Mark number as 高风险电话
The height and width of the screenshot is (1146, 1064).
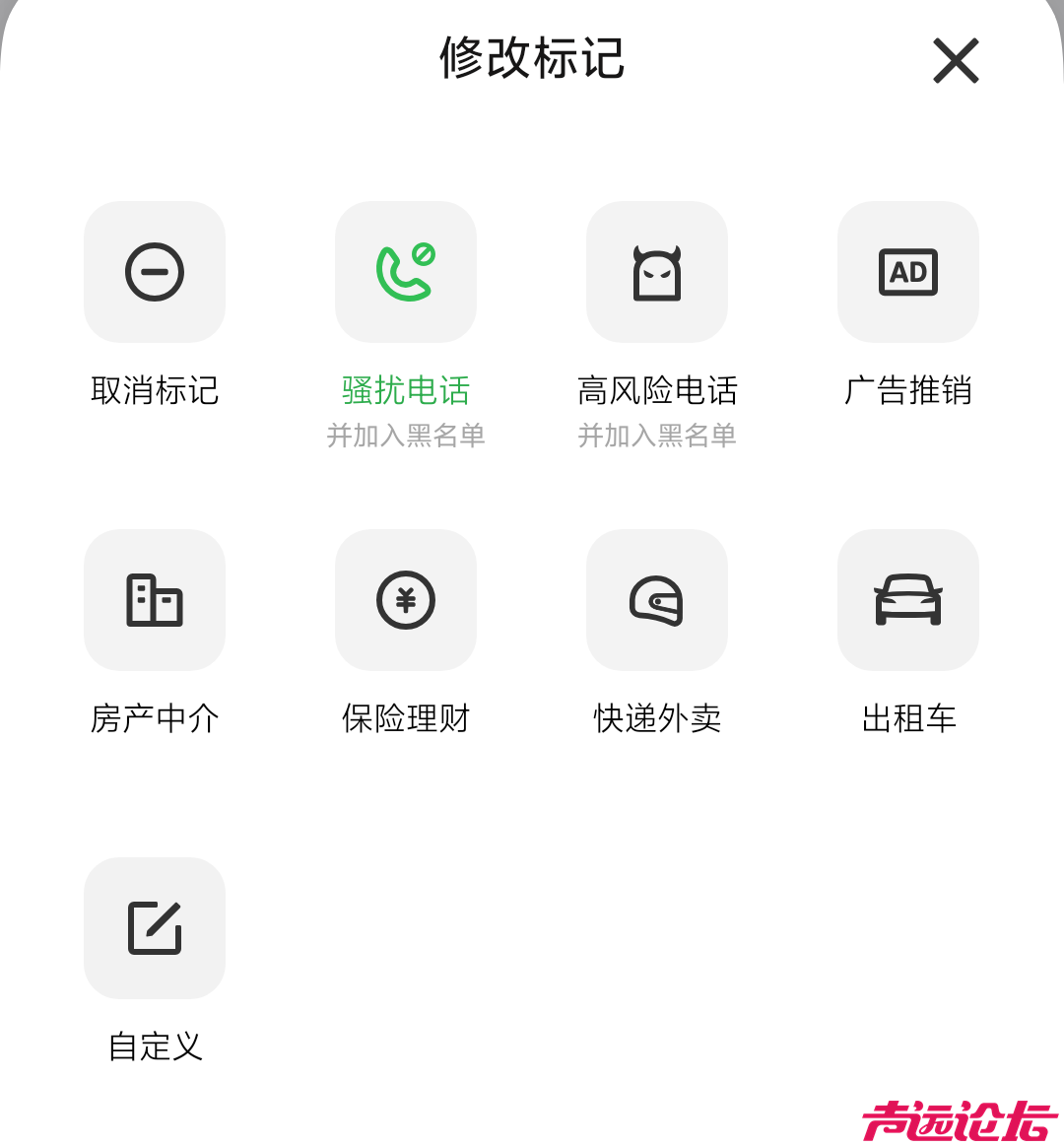[x=656, y=390]
